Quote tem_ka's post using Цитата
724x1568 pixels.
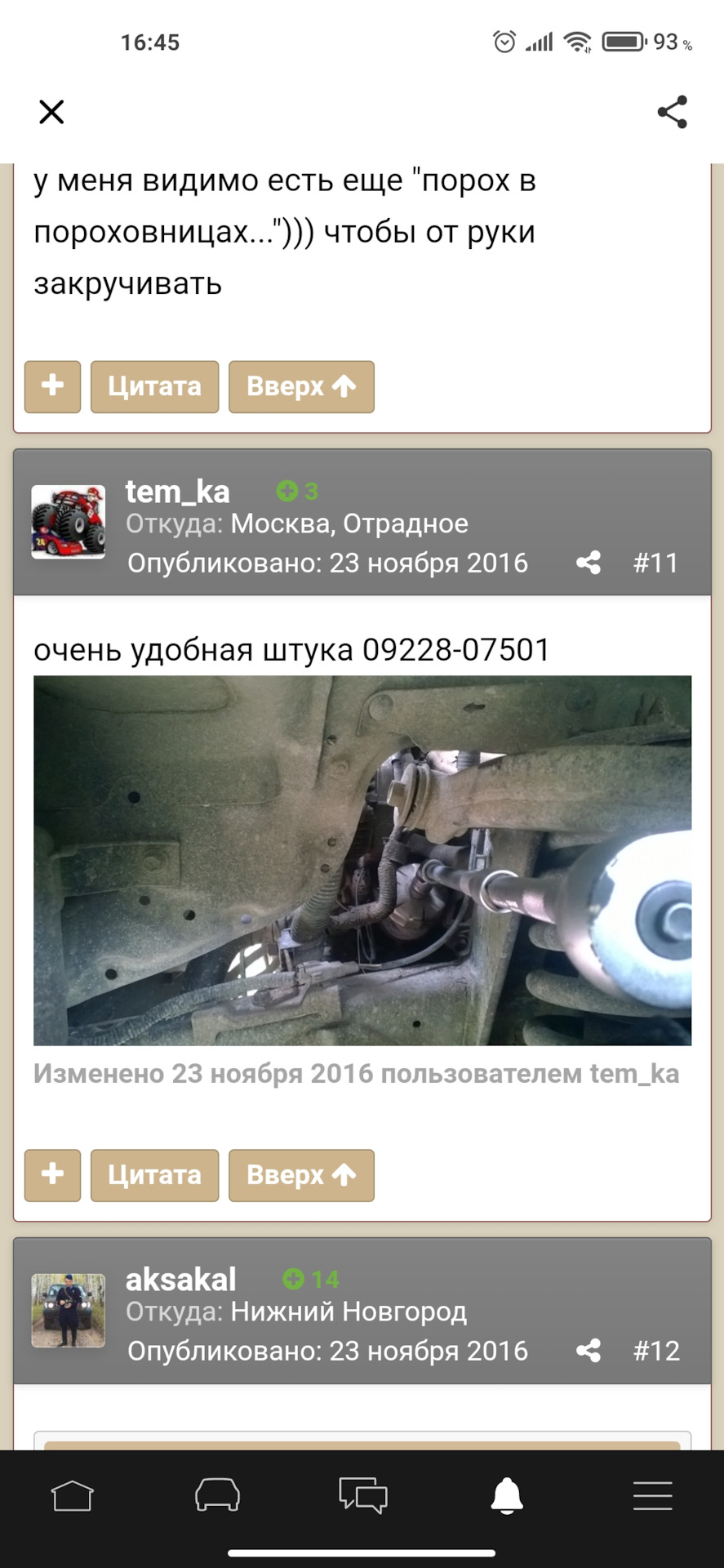pos(154,1175)
